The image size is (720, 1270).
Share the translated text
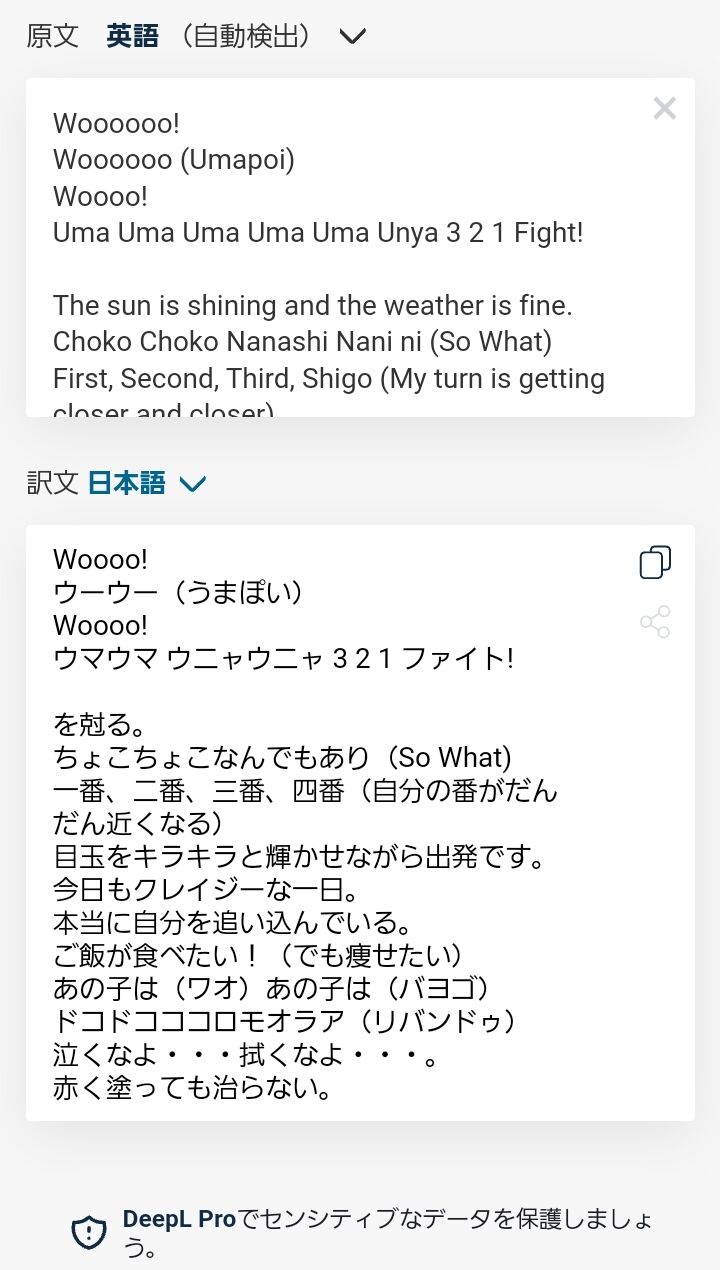[655, 622]
